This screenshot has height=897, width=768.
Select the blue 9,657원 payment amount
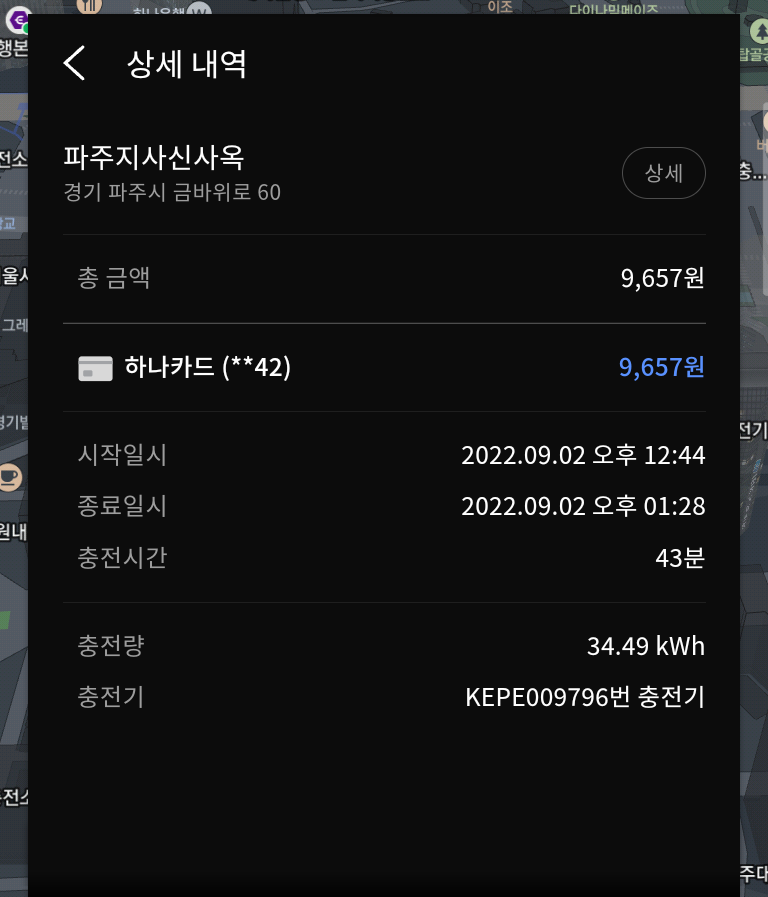pyautogui.click(x=661, y=367)
